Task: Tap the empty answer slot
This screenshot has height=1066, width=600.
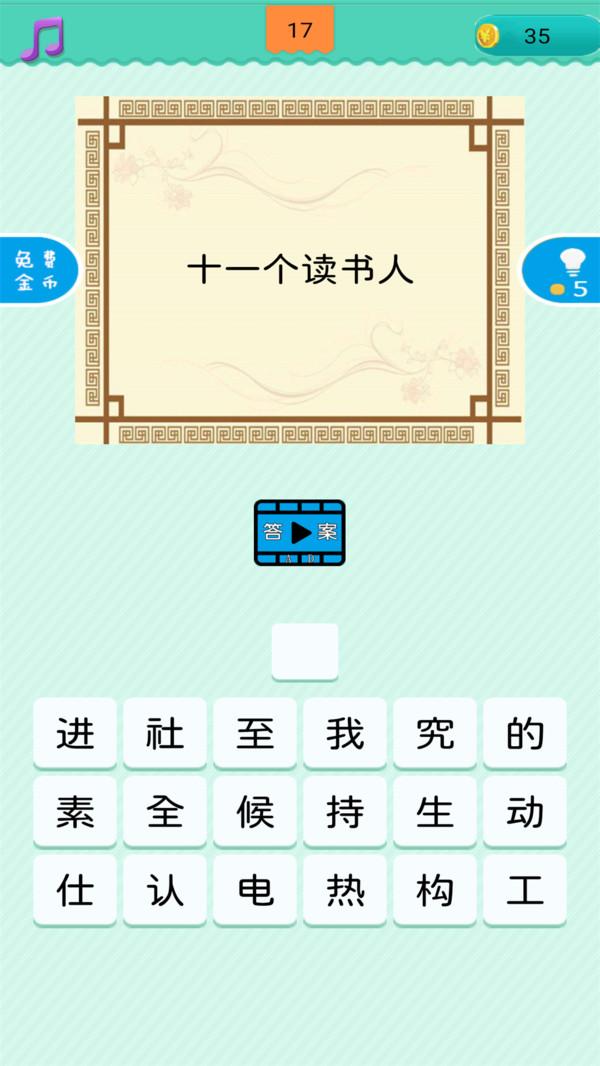Action: click(305, 651)
